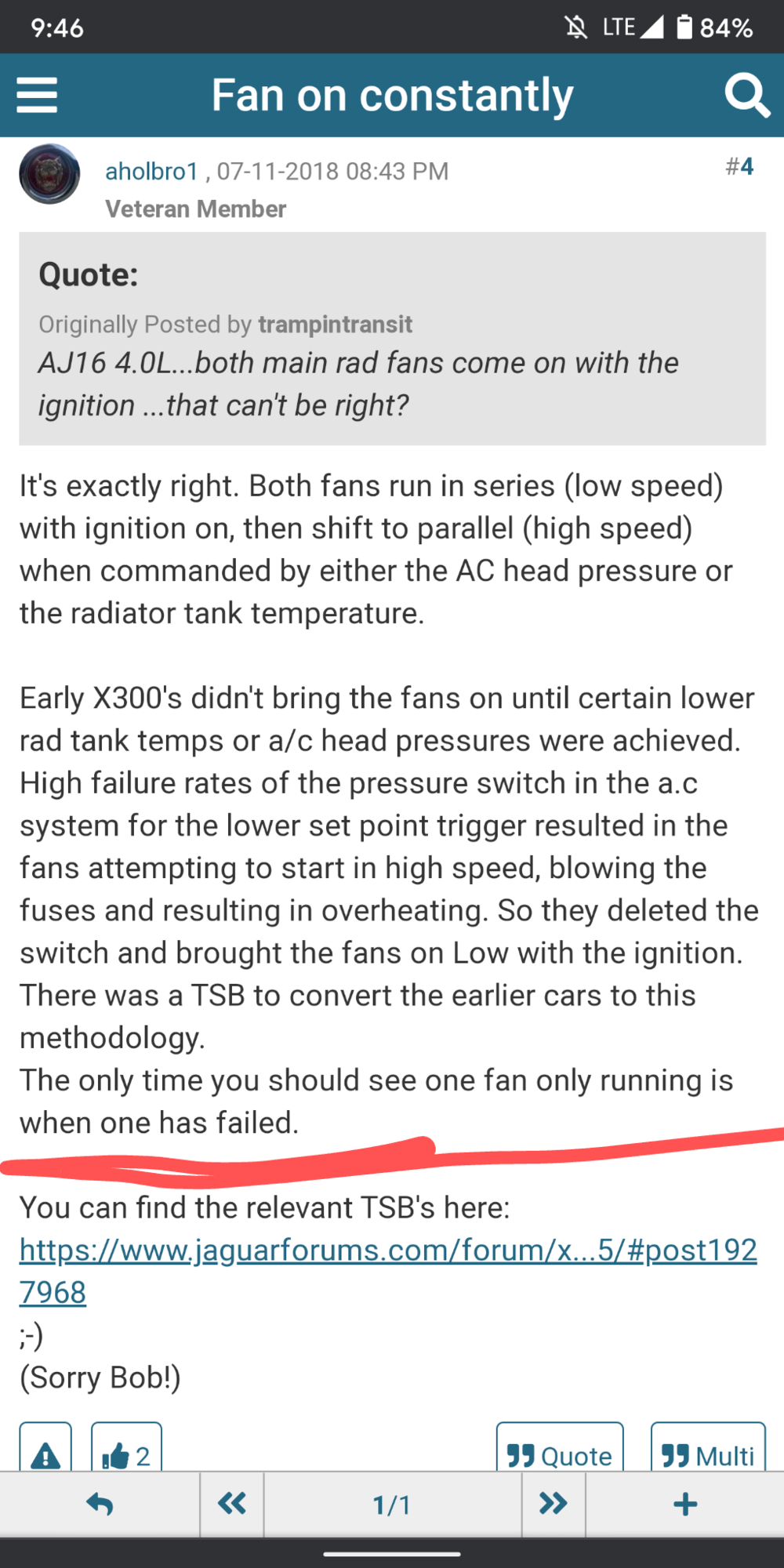The image size is (784, 1568).
Task: Open the hamburger menu
Action: click(x=37, y=96)
